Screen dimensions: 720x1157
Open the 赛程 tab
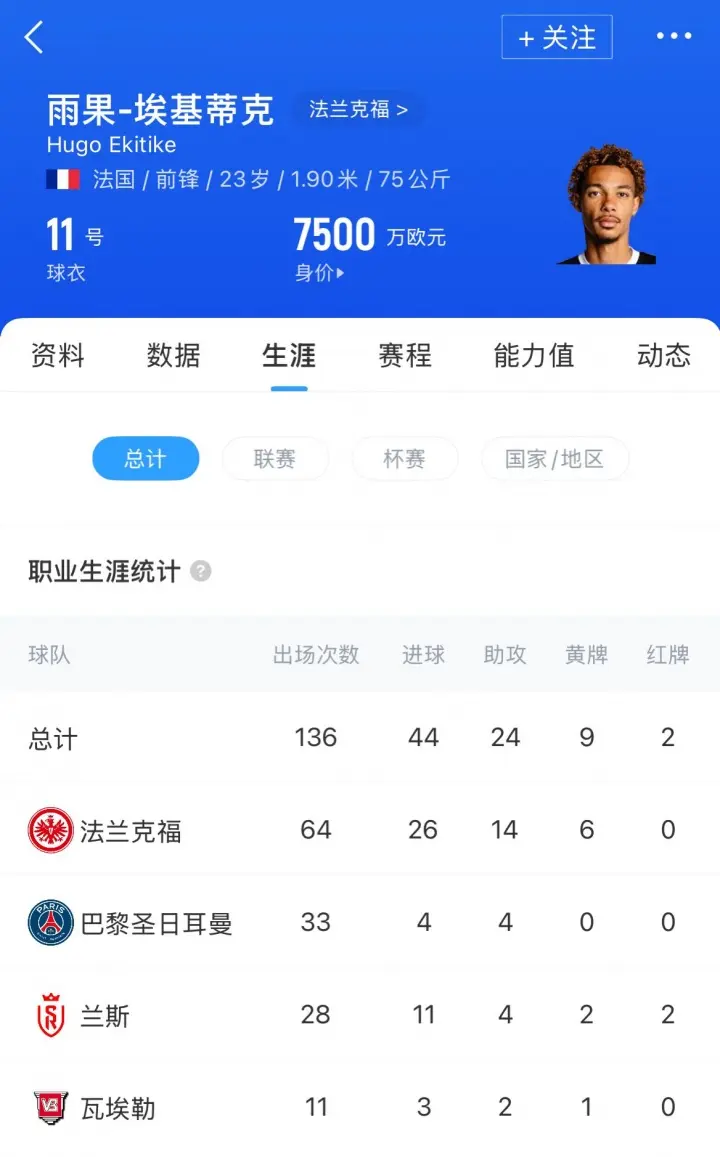[404, 356]
